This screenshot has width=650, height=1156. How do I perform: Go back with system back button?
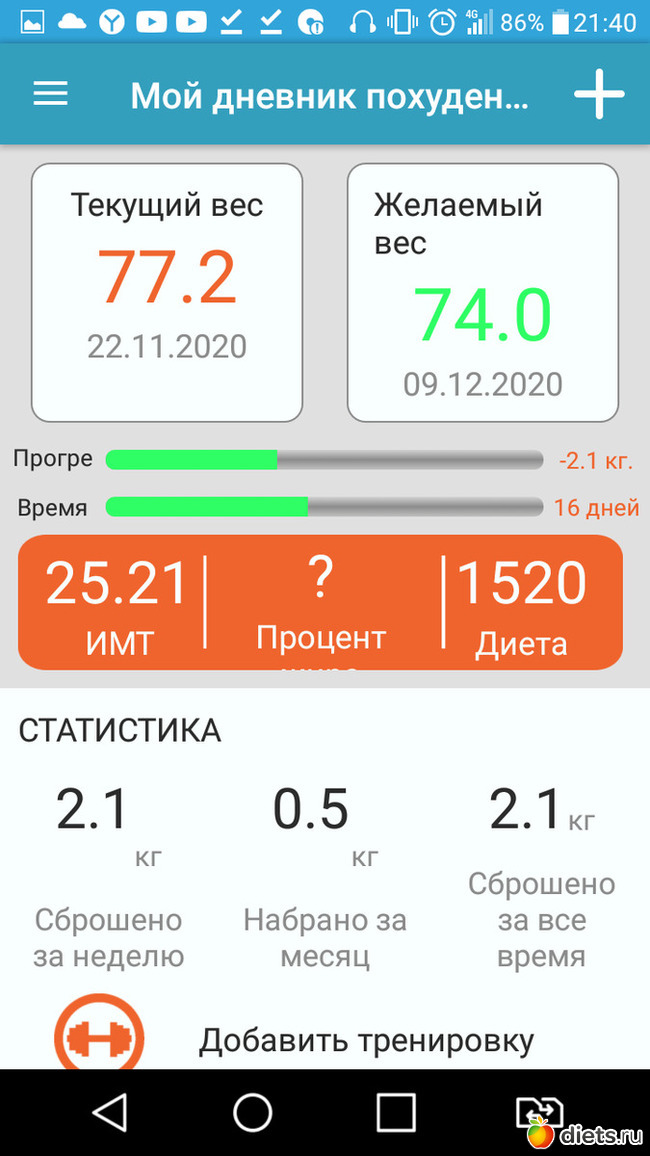tap(109, 1111)
